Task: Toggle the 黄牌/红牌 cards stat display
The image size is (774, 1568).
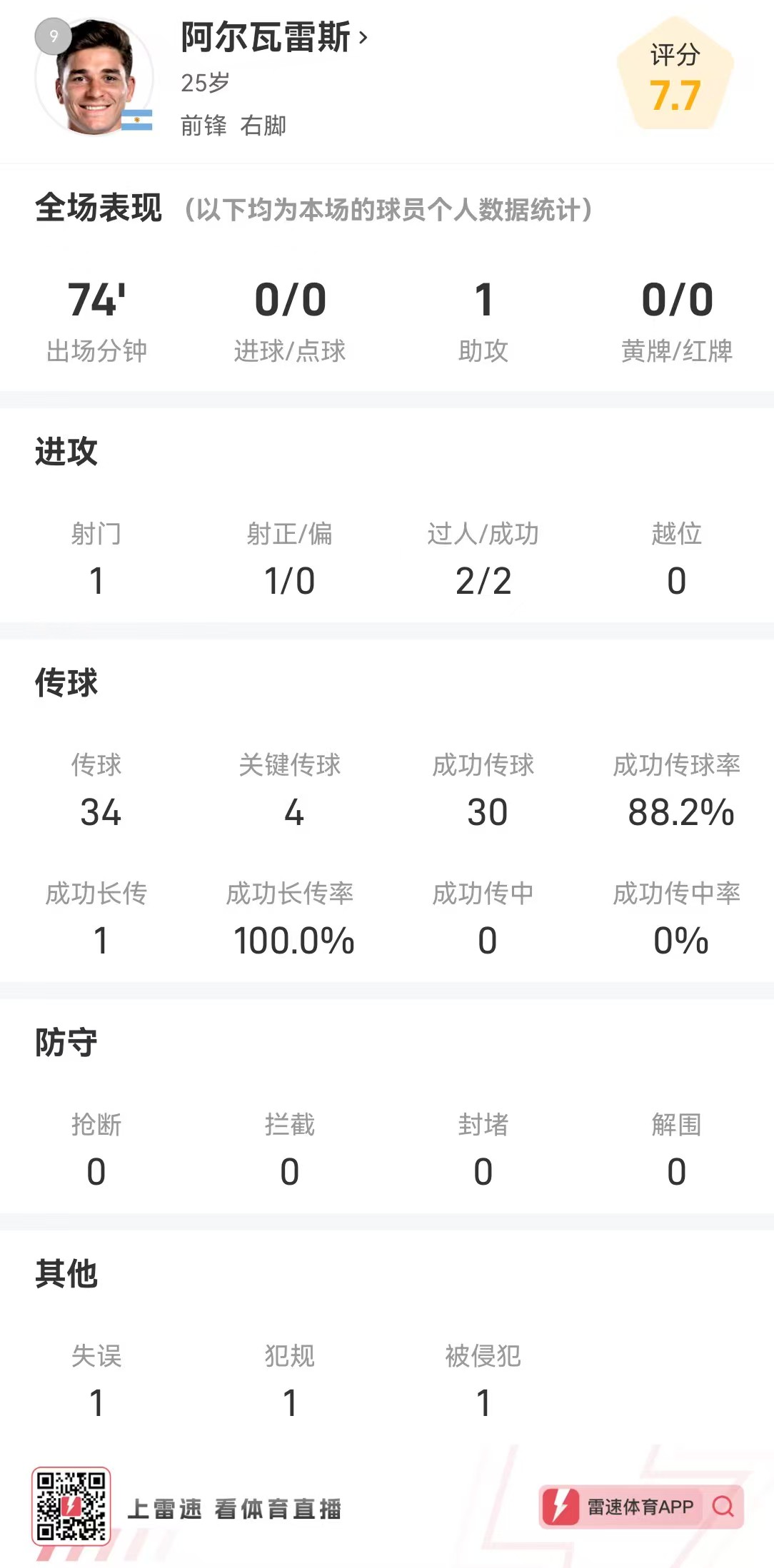Action: click(x=676, y=320)
